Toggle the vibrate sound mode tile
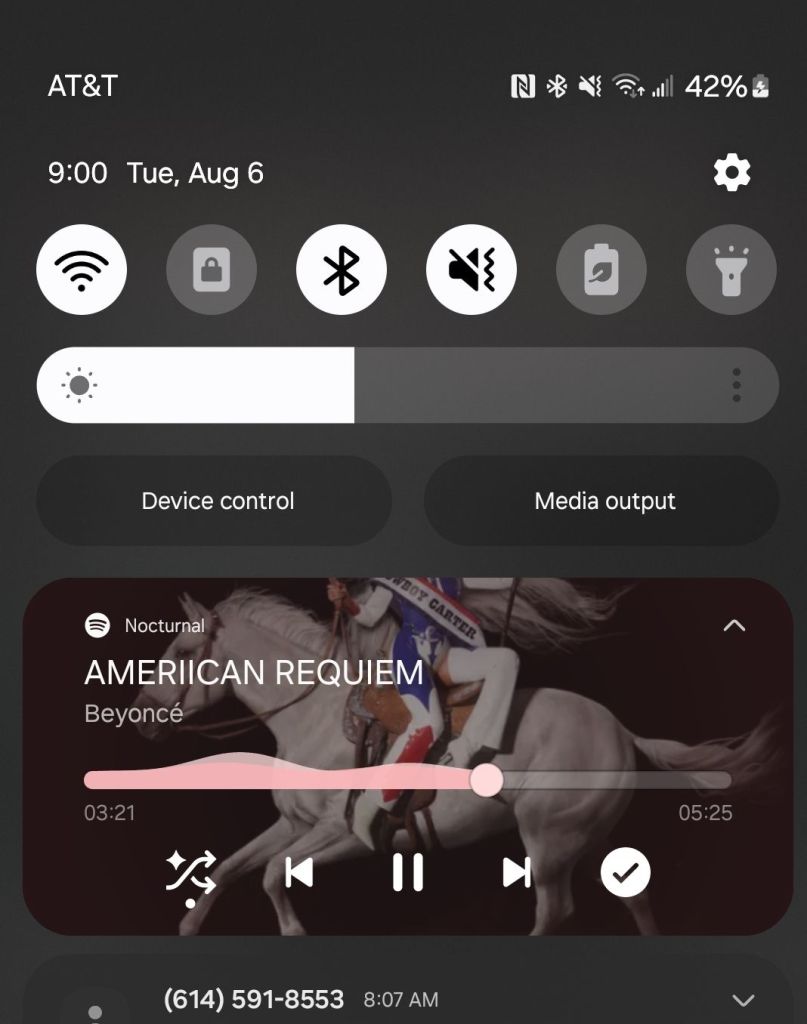Screen dimensions: 807x1024 pos(471,270)
